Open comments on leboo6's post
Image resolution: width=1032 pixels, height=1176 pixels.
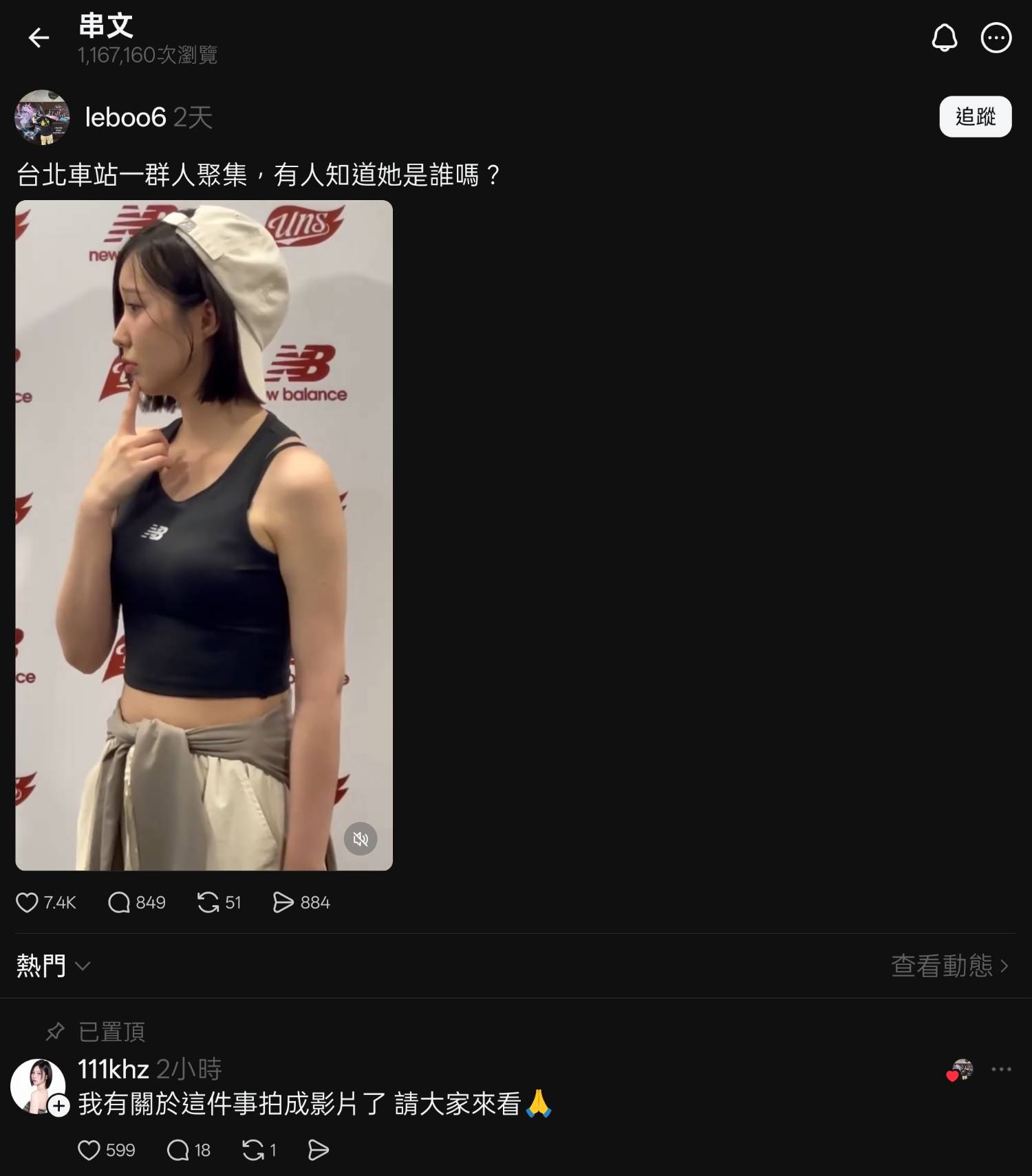(x=119, y=902)
